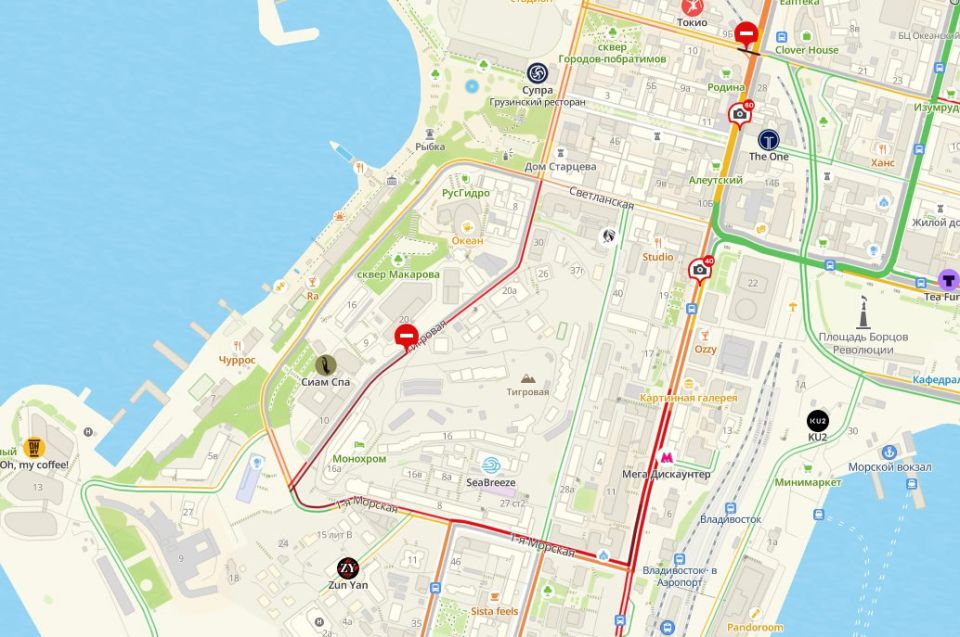Open the Tea Funny marker

947,279
